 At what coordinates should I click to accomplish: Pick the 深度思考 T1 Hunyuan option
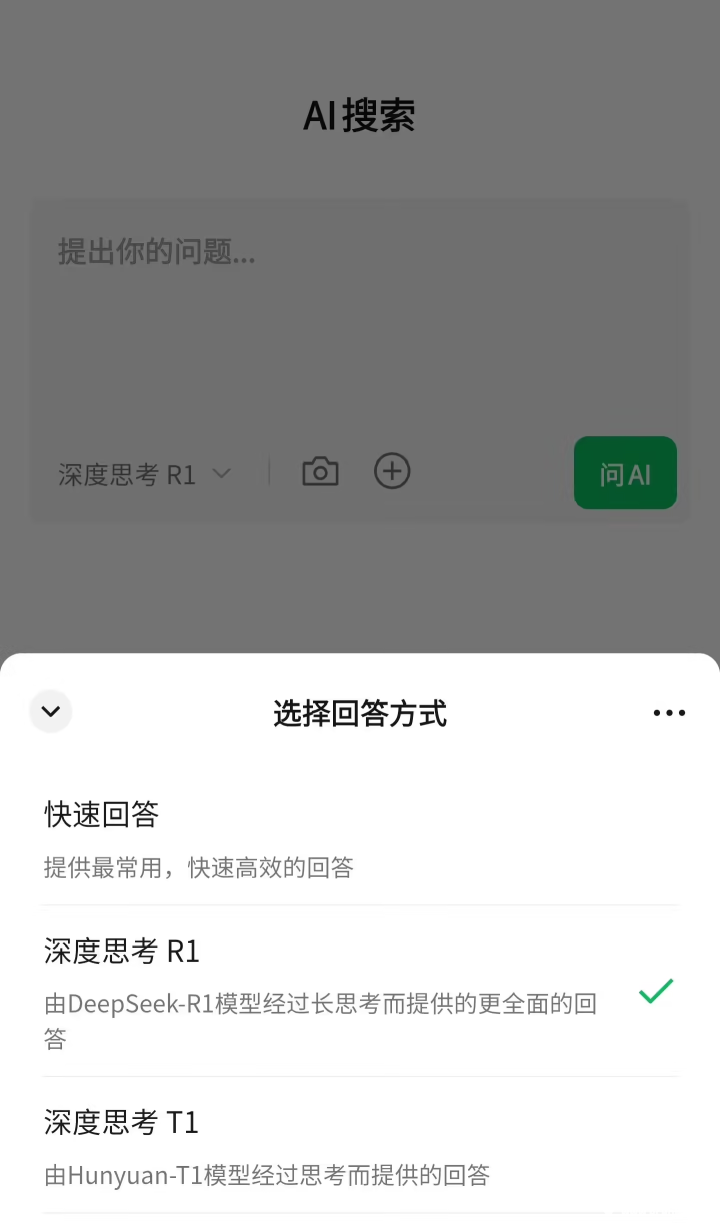(359, 1146)
